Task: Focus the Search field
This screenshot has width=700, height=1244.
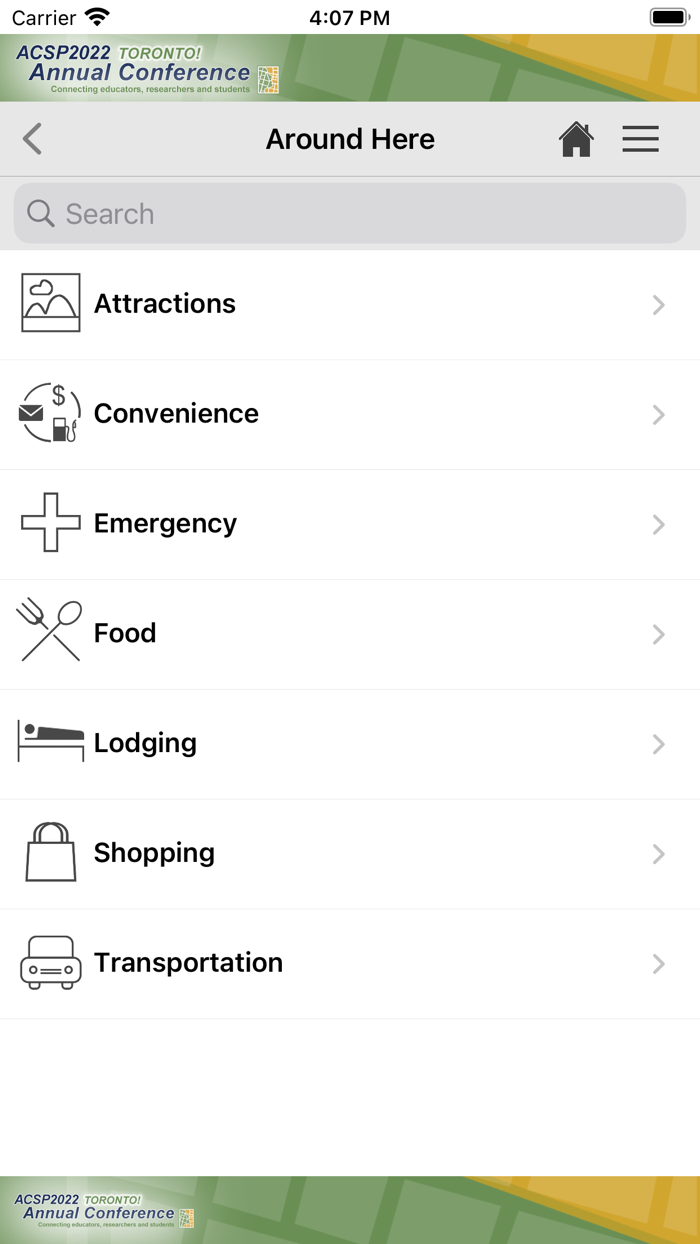Action: coord(350,214)
